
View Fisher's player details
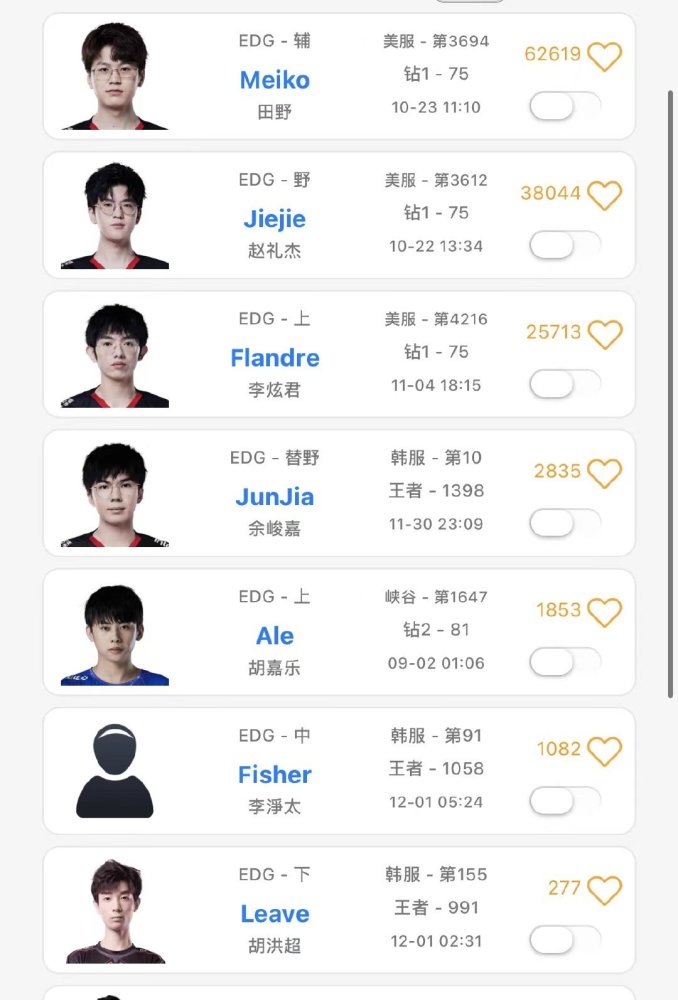275,775
